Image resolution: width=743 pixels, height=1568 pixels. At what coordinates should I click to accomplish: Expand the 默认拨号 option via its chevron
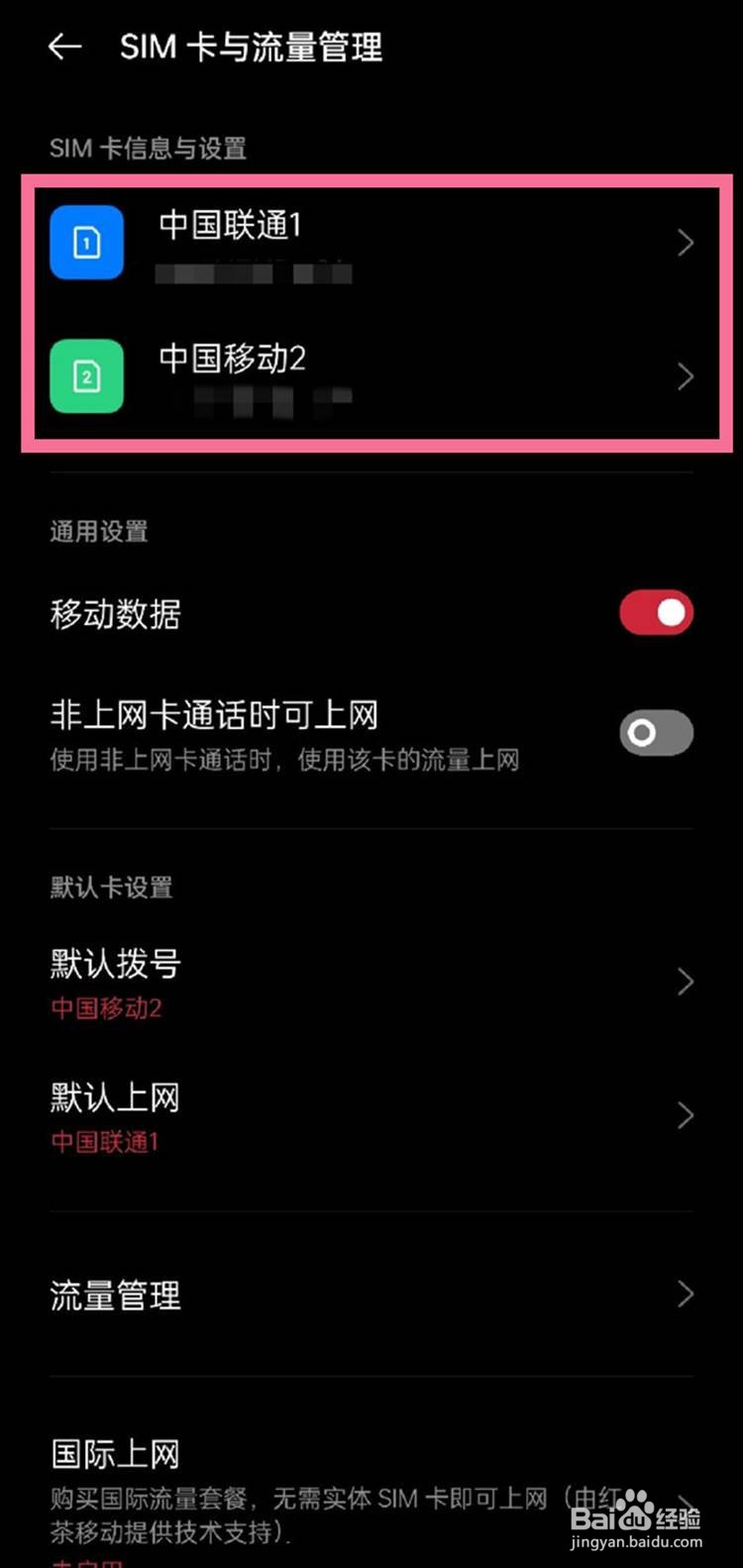point(685,982)
